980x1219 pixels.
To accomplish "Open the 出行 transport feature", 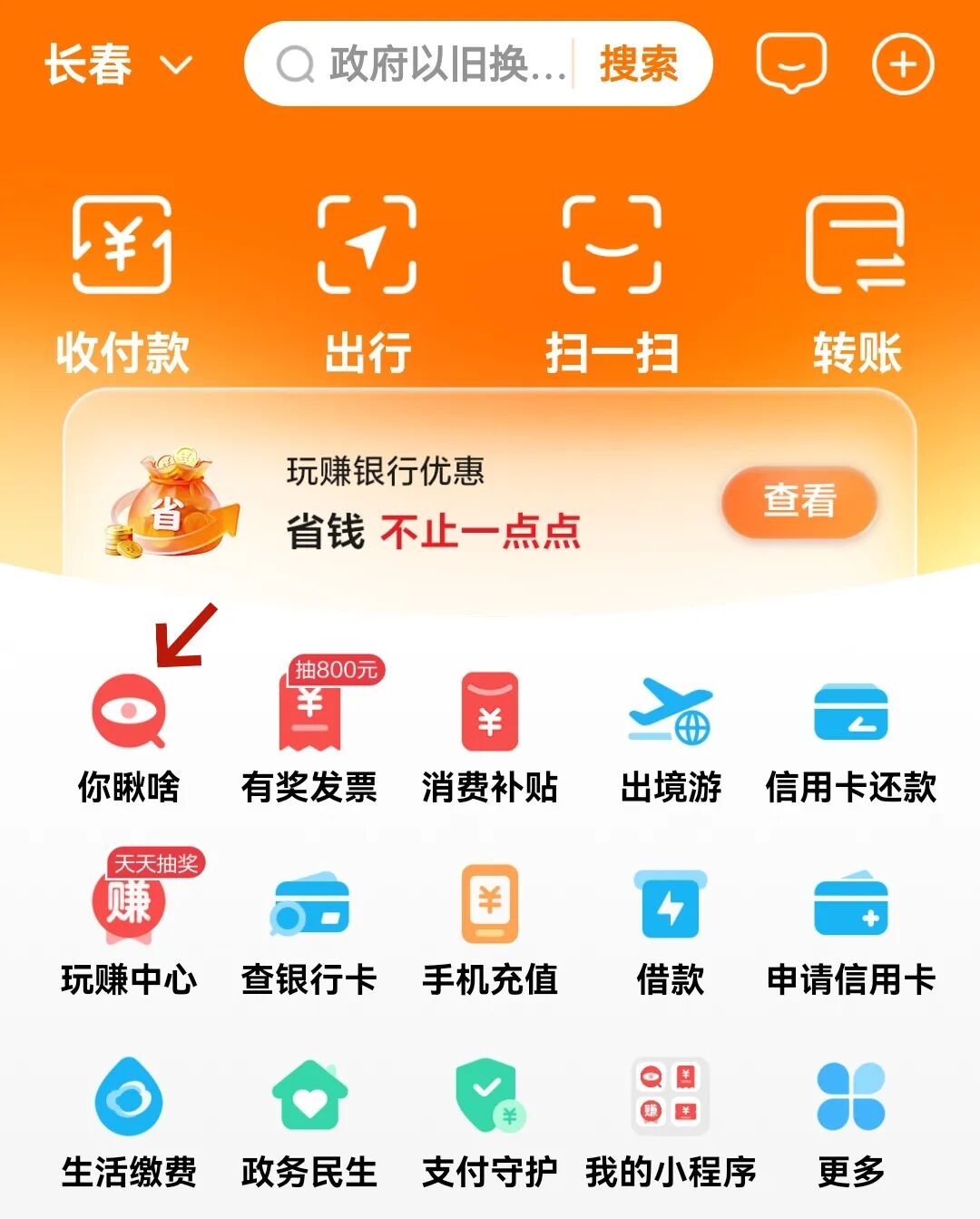I will [x=367, y=281].
